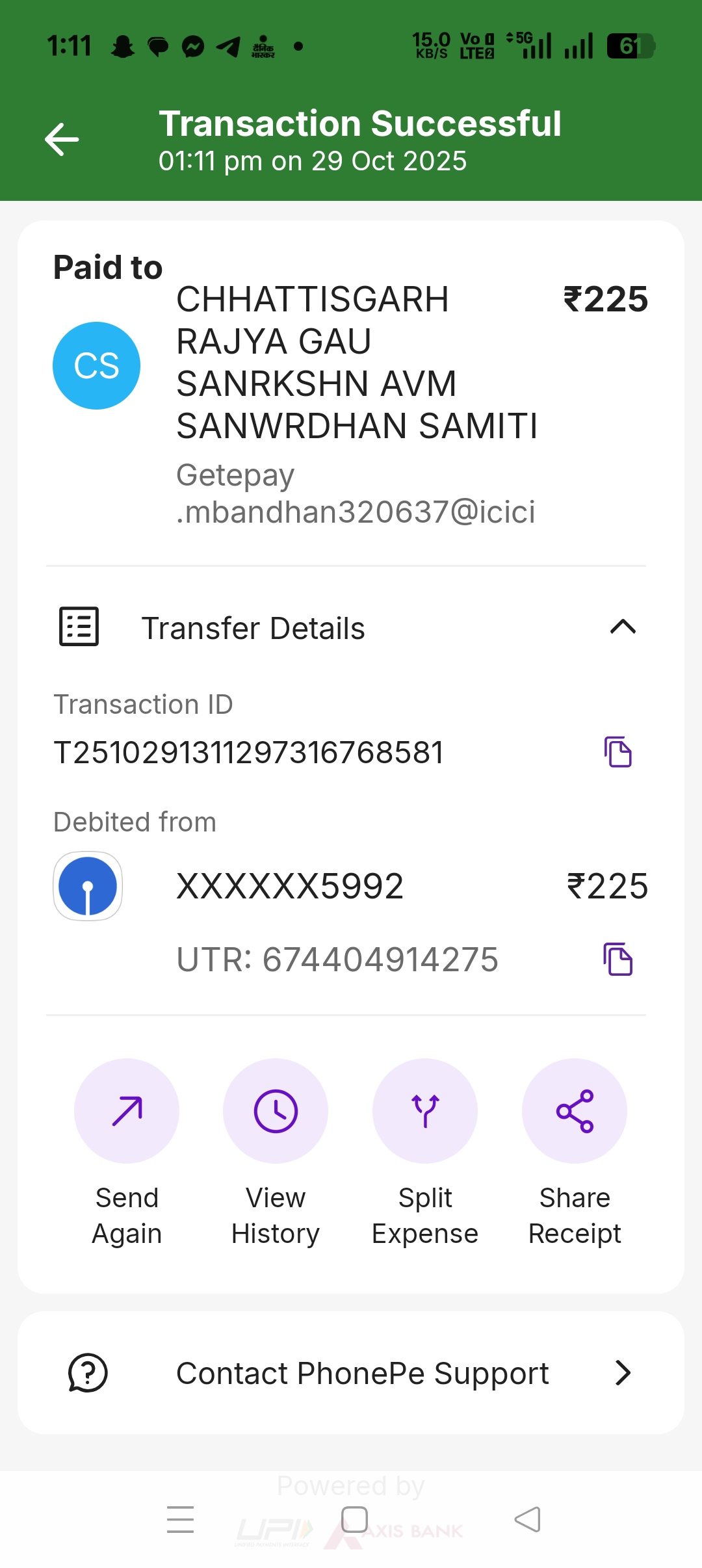Tap Send Again to repeat payment
Image resolution: width=702 pixels, height=1568 pixels.
(x=127, y=1111)
